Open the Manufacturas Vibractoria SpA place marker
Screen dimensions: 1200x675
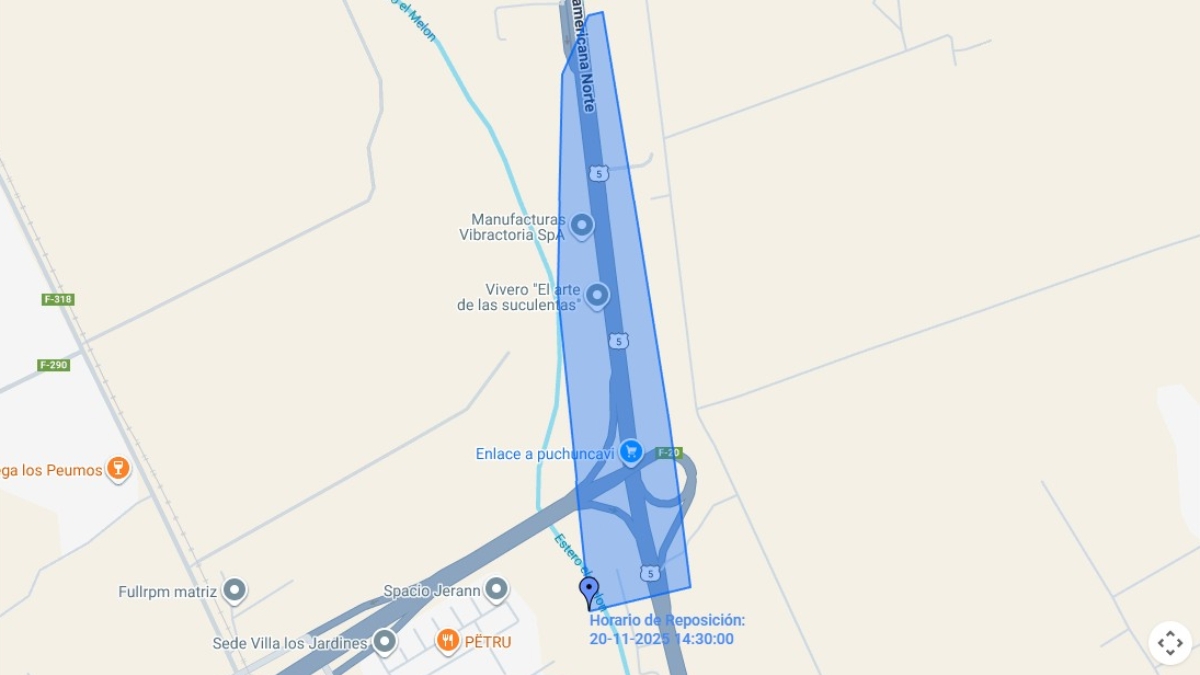581,225
